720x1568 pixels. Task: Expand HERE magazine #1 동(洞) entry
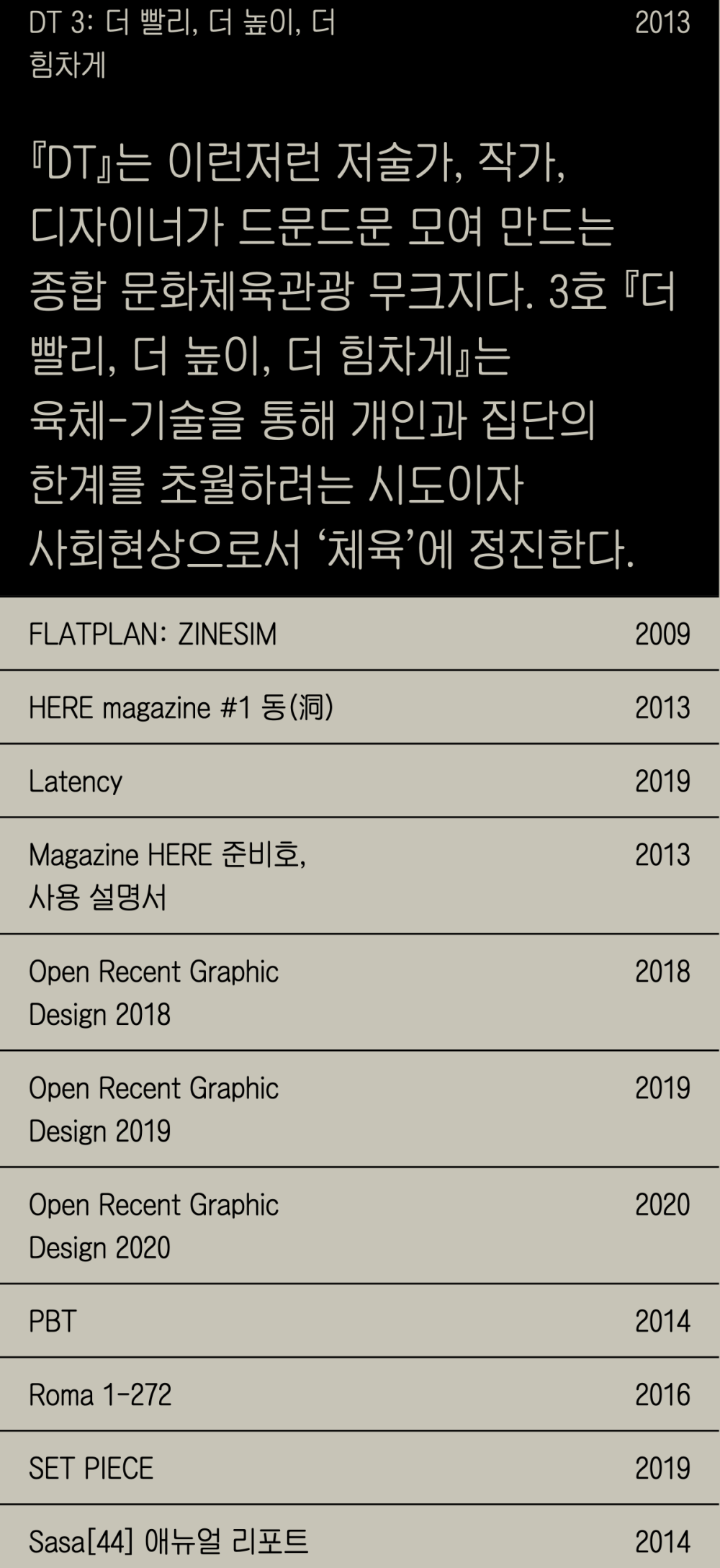click(359, 707)
